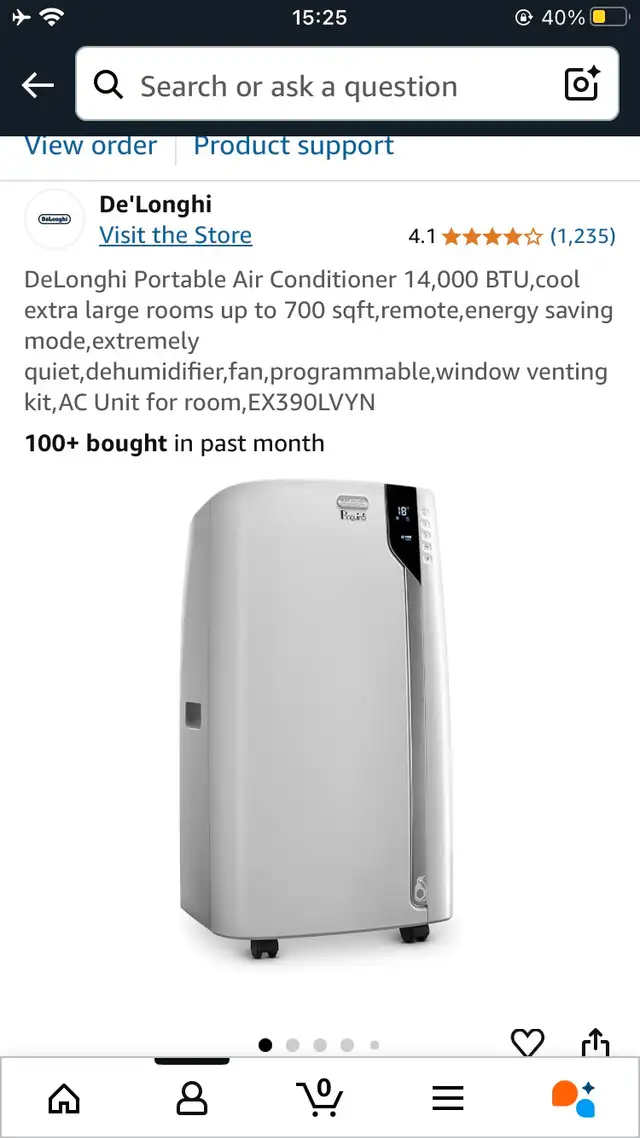Open the hamburger menu tab
640x1138 pixels.
point(448,1098)
